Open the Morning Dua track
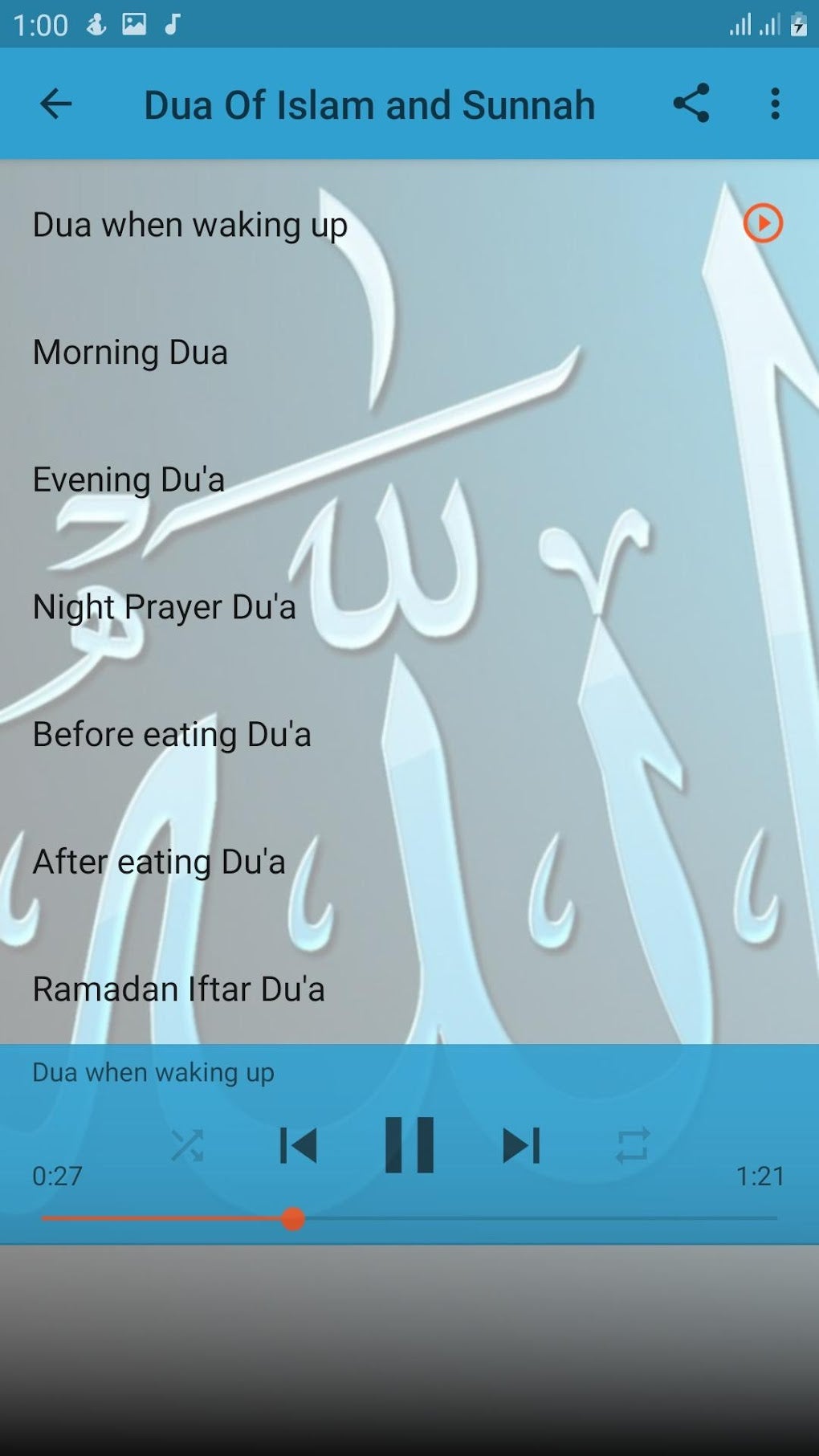 click(131, 353)
